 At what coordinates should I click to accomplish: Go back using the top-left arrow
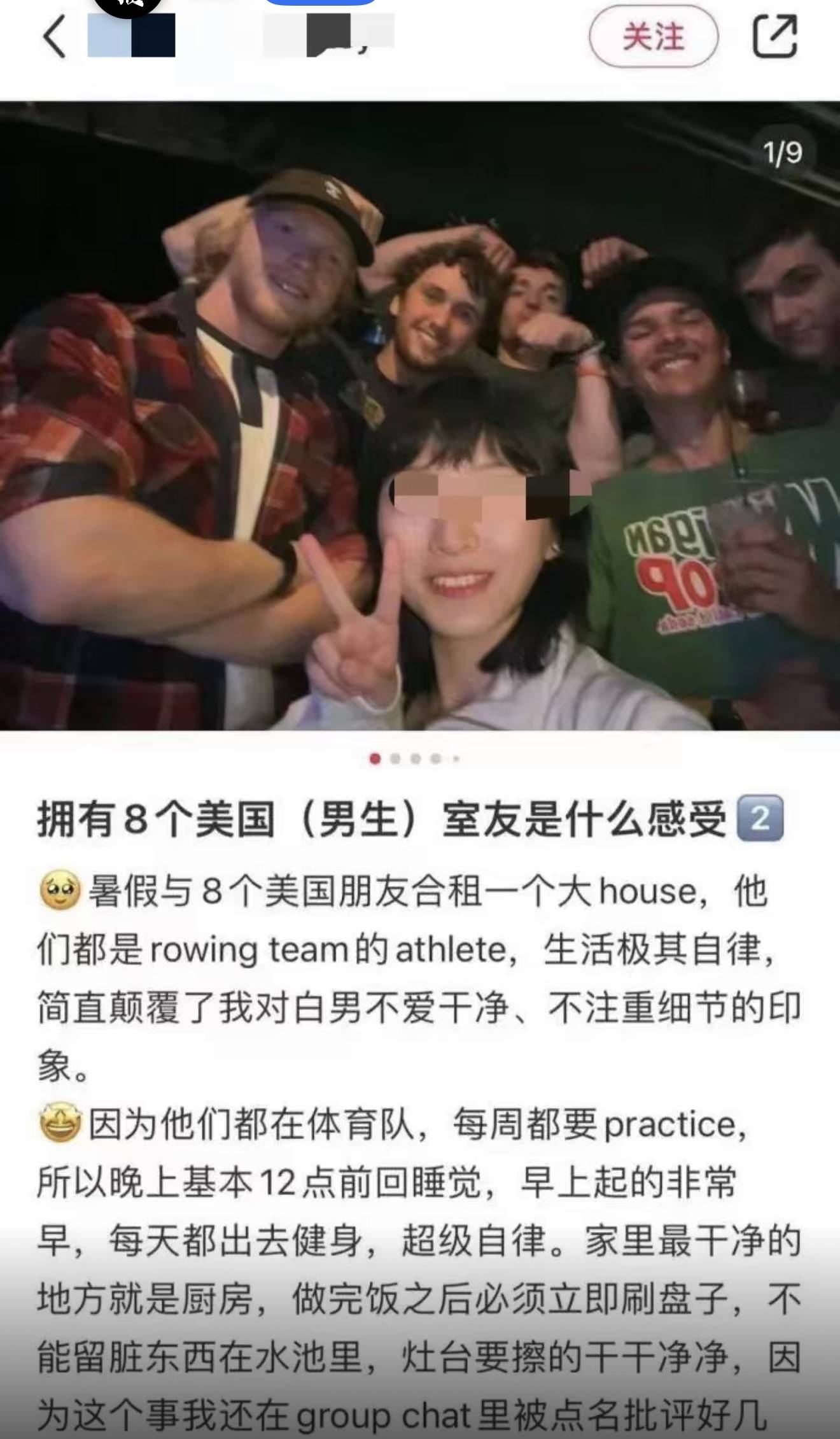55,37
